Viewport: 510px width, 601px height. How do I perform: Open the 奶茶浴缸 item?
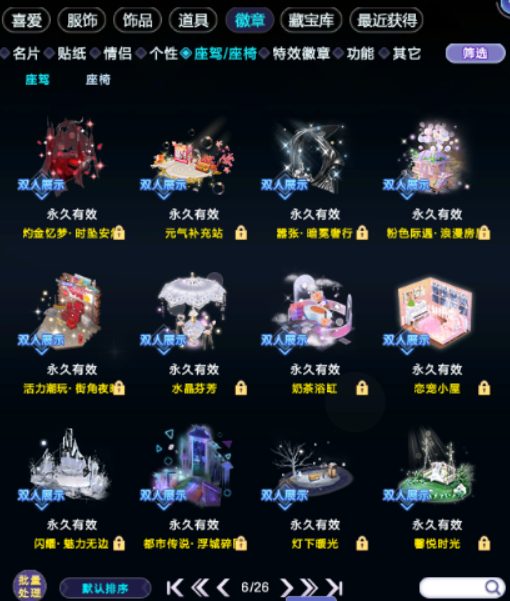315,334
